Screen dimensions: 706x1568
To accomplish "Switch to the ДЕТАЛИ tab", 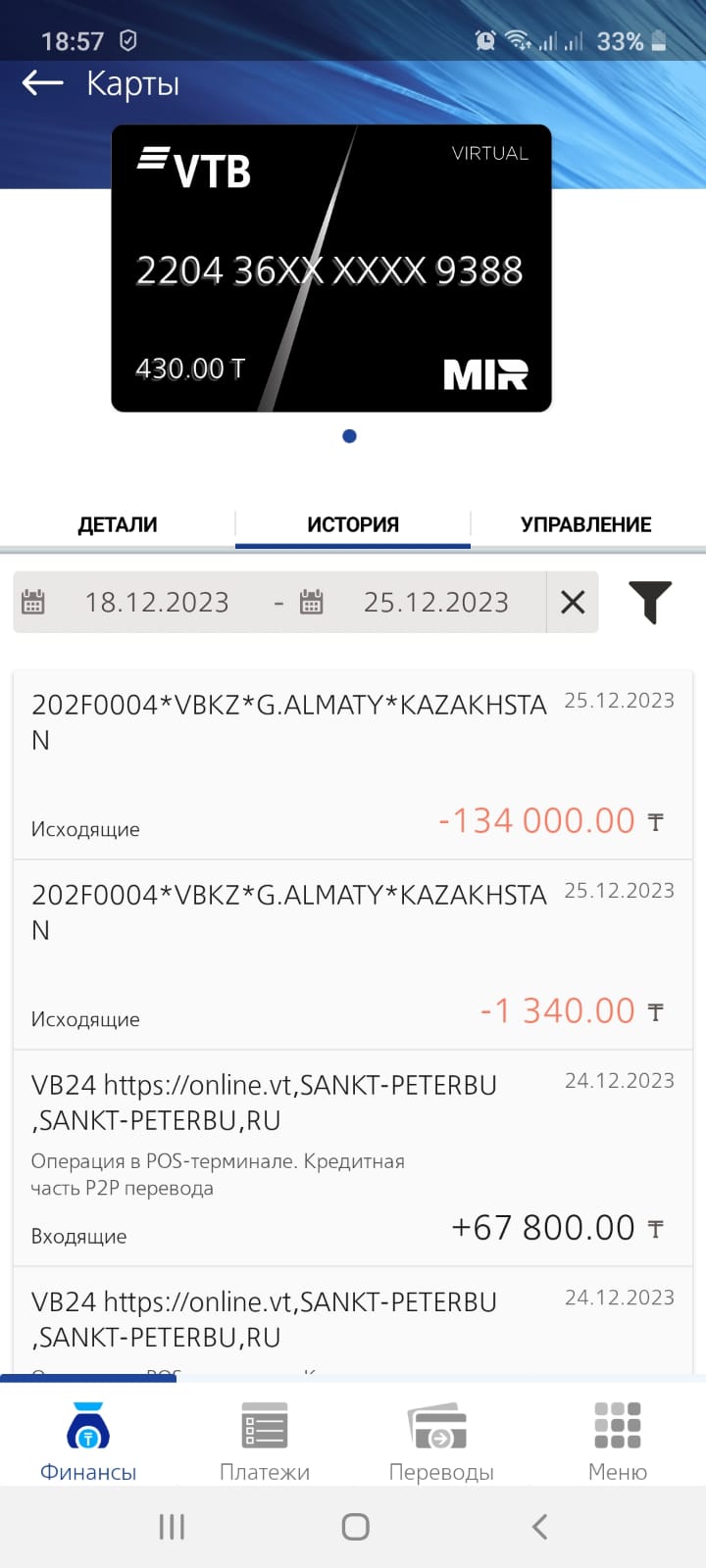I will pos(118,524).
